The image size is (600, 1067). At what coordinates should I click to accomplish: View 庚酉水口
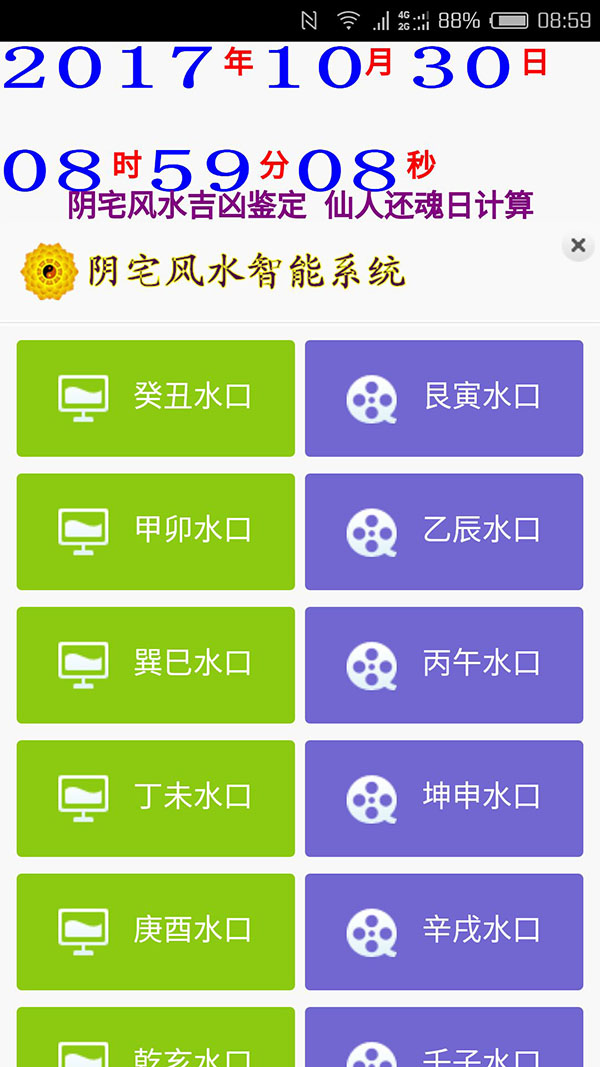point(156,931)
